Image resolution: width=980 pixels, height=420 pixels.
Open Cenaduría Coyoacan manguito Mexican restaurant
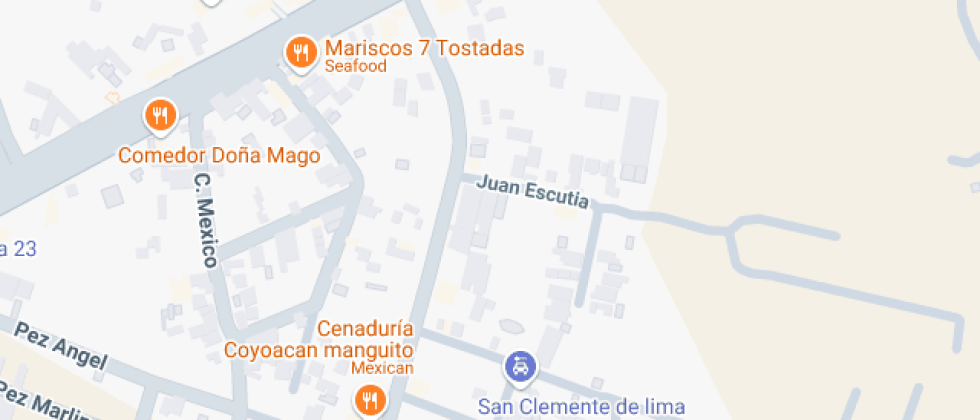[x=369, y=401]
